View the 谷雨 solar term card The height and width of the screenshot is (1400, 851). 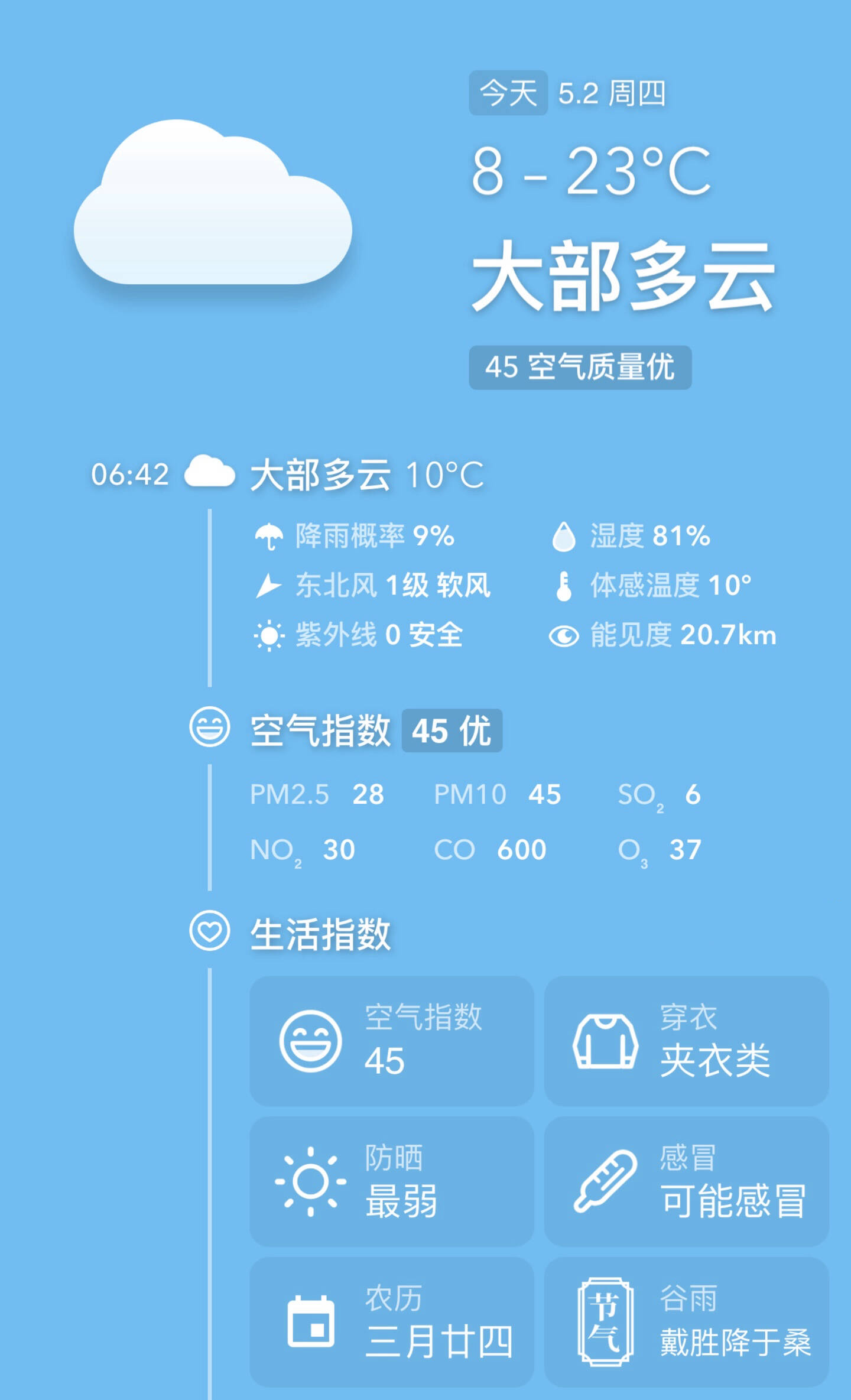(x=686, y=1322)
